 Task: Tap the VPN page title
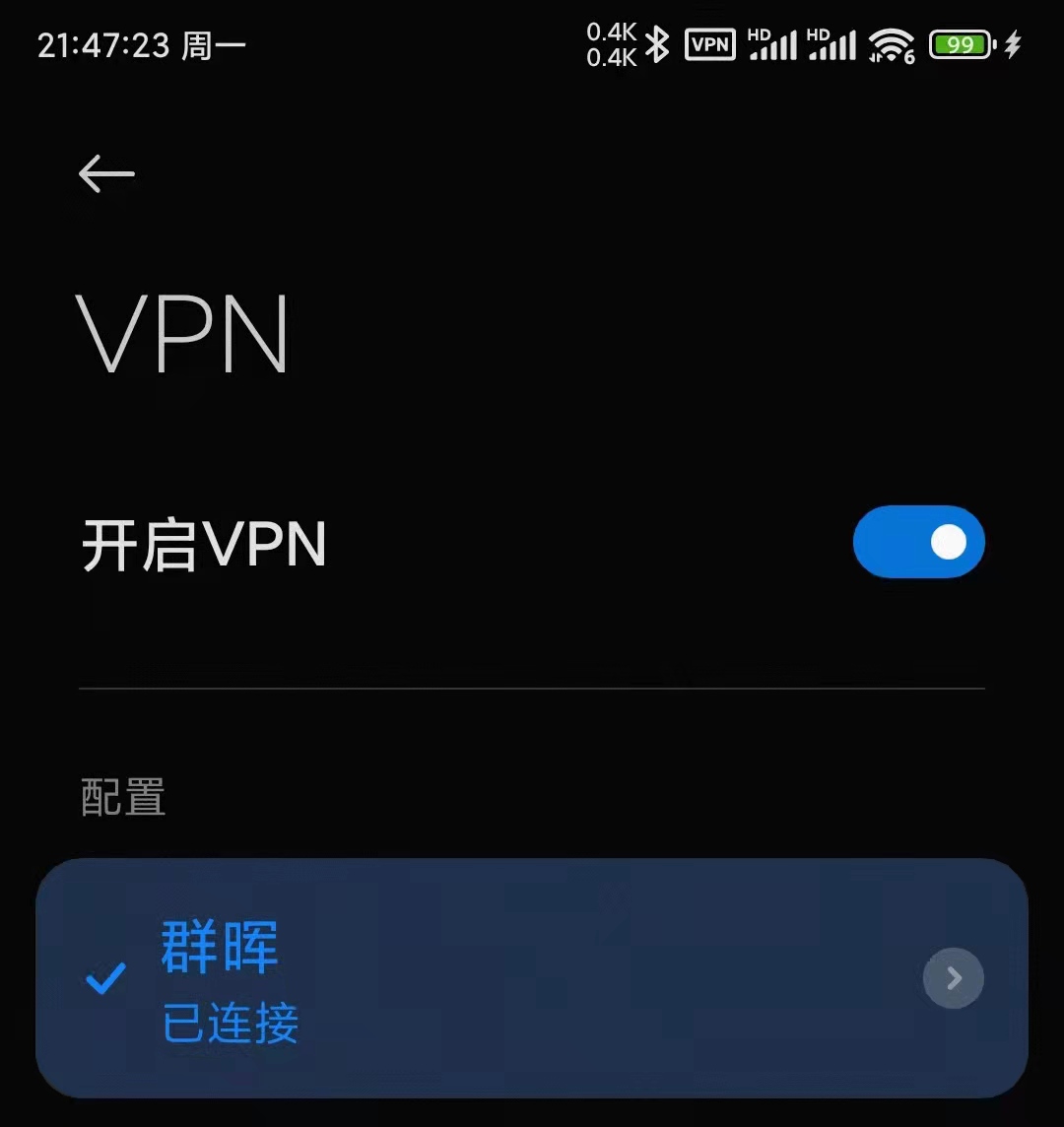182,335
